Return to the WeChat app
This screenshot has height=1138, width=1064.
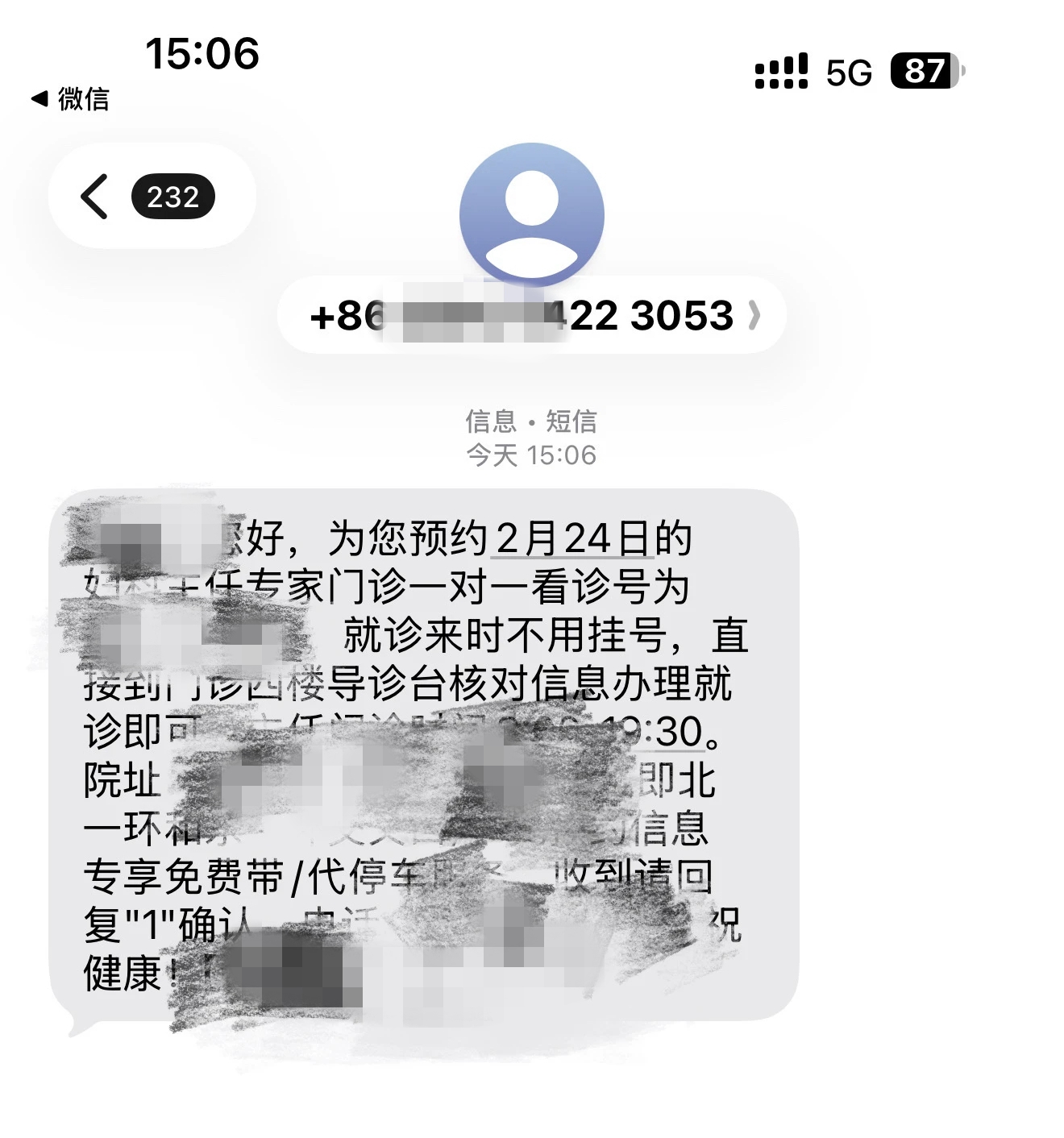click(x=71, y=99)
